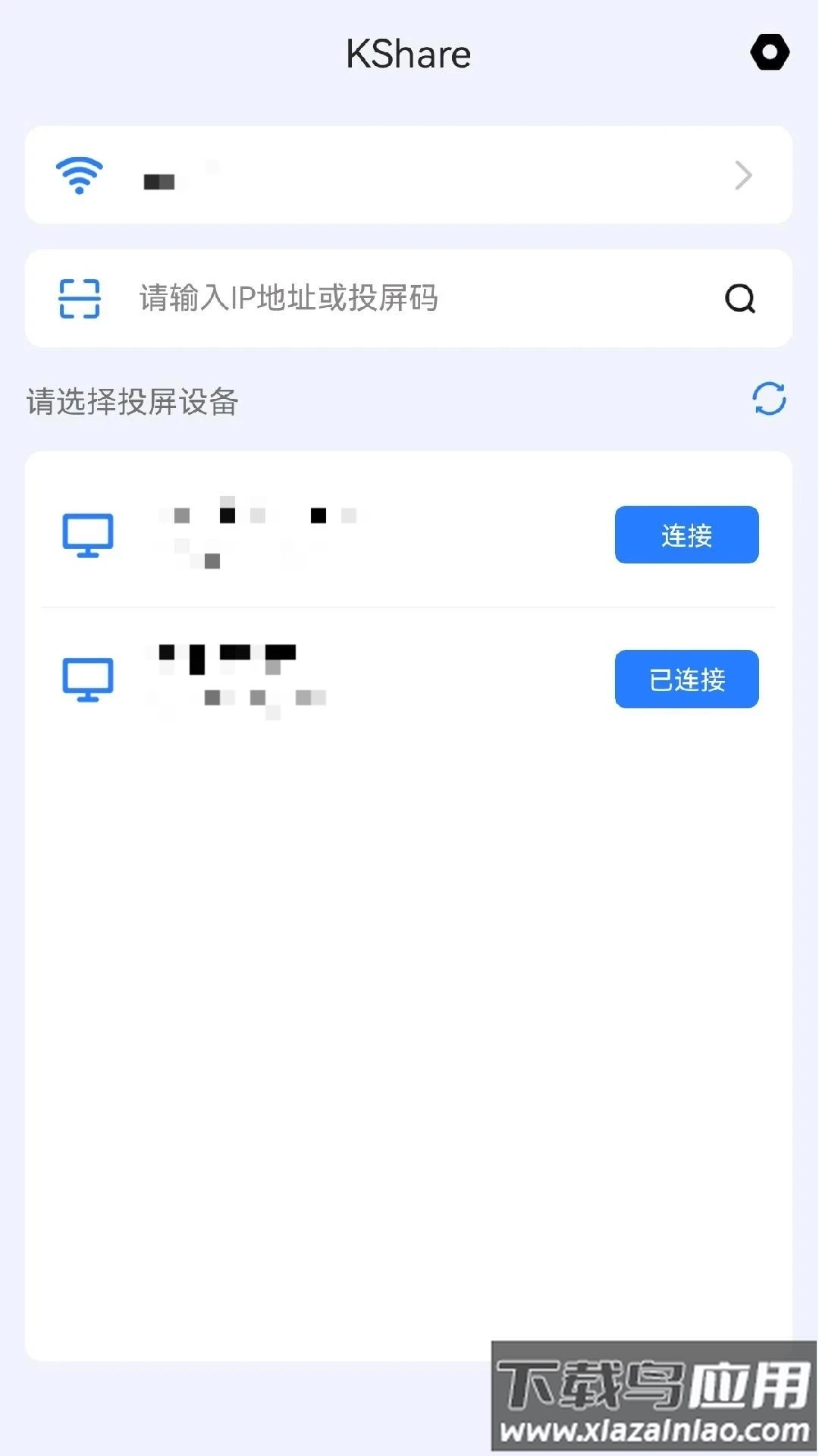Click the divider between the two devices
The image size is (819, 1456).
point(409,607)
